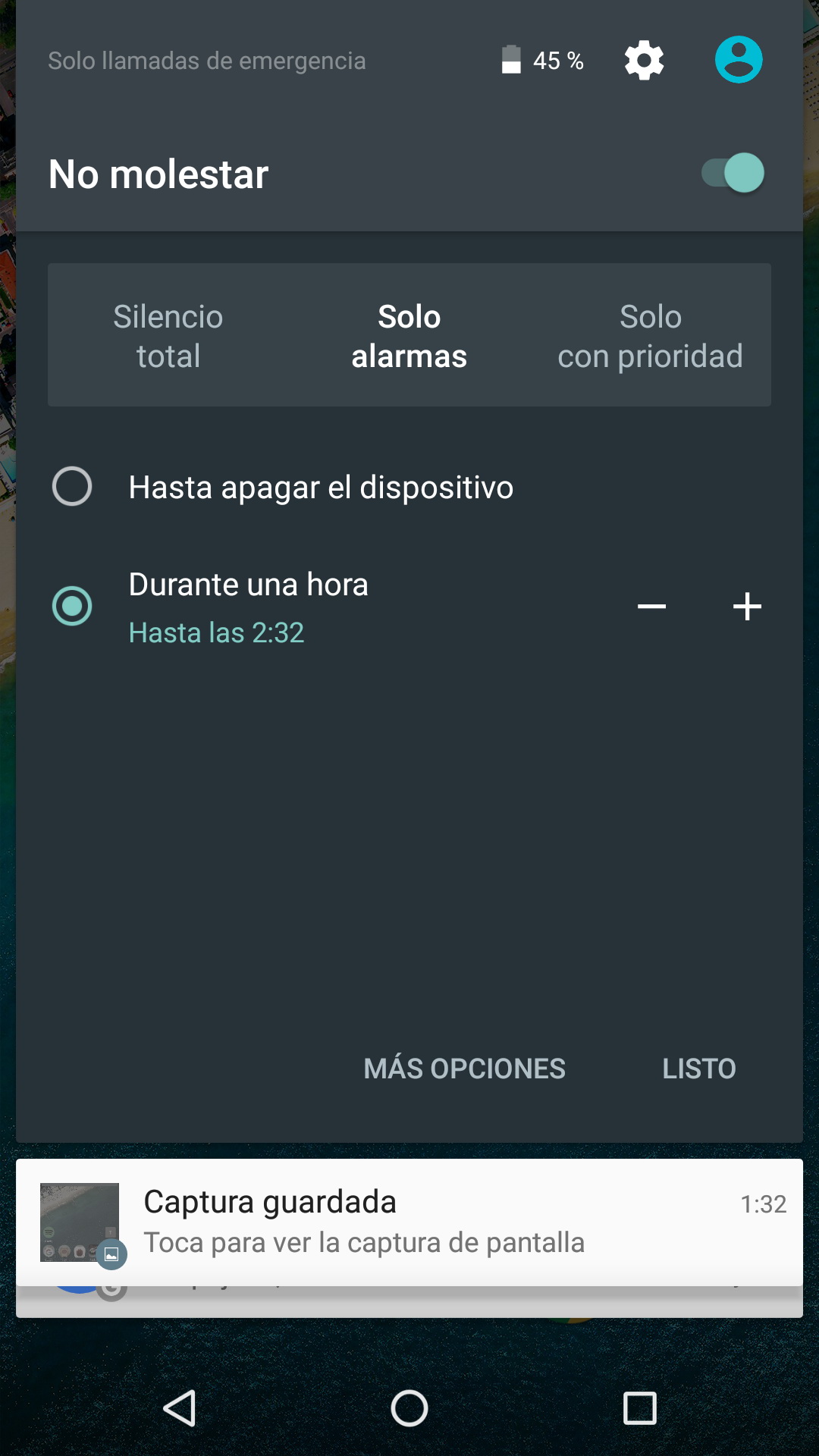Tap MÁS OPCIONES button
819x1456 pixels.
(464, 1068)
